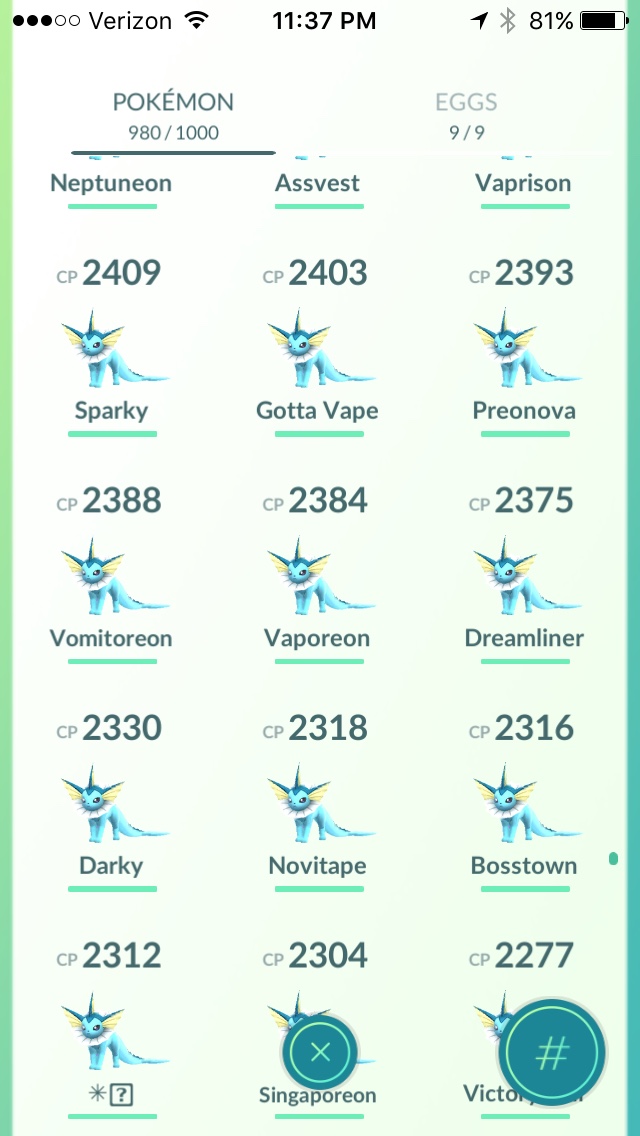Image resolution: width=640 pixels, height=1136 pixels.
Task: Select the Pokémon tab
Action: tap(173, 116)
